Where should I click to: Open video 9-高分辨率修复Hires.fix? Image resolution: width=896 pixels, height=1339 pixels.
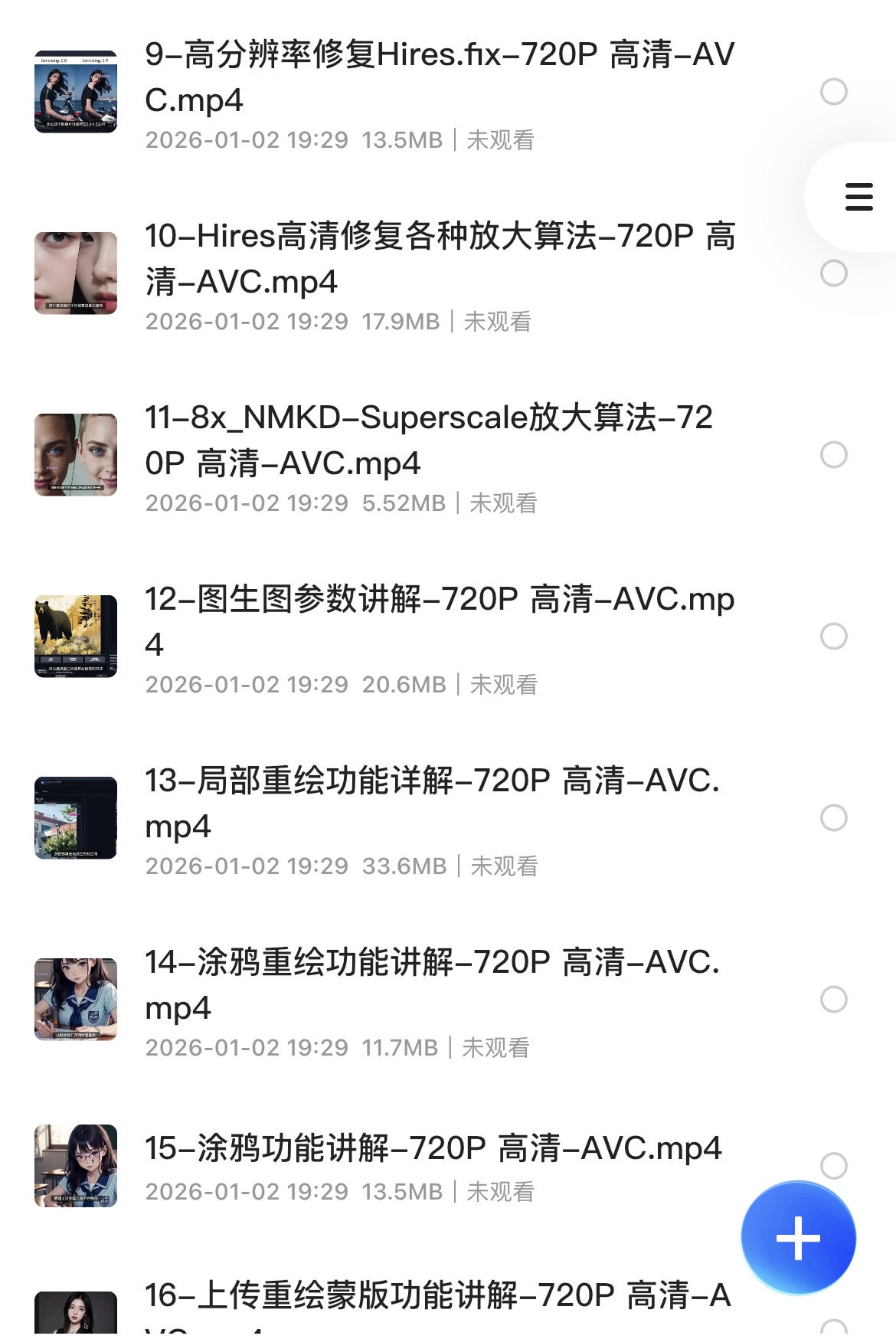[x=439, y=77]
